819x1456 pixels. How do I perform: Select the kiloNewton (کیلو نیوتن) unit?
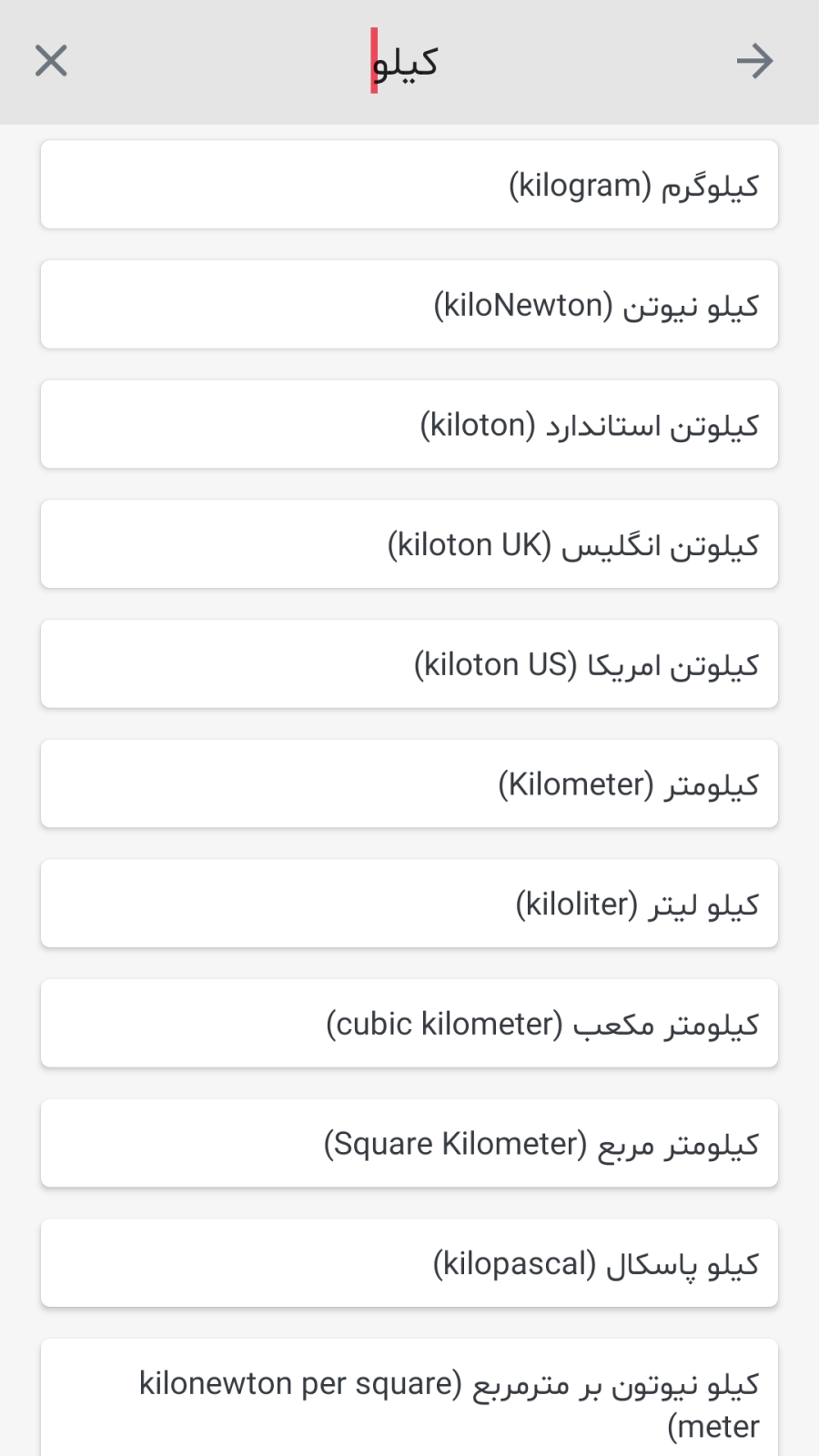click(x=409, y=305)
